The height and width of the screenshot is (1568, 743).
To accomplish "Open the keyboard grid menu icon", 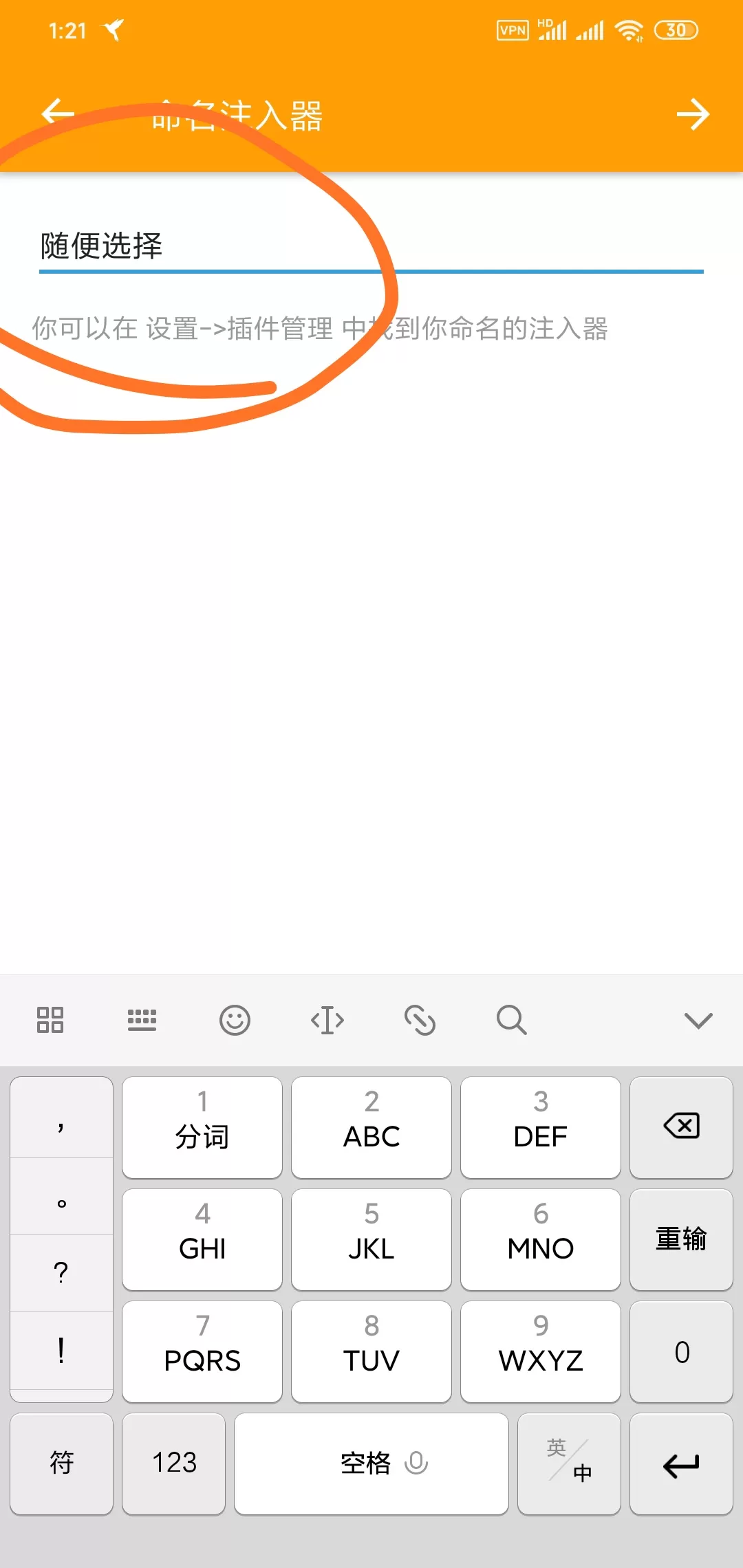I will (50, 1020).
